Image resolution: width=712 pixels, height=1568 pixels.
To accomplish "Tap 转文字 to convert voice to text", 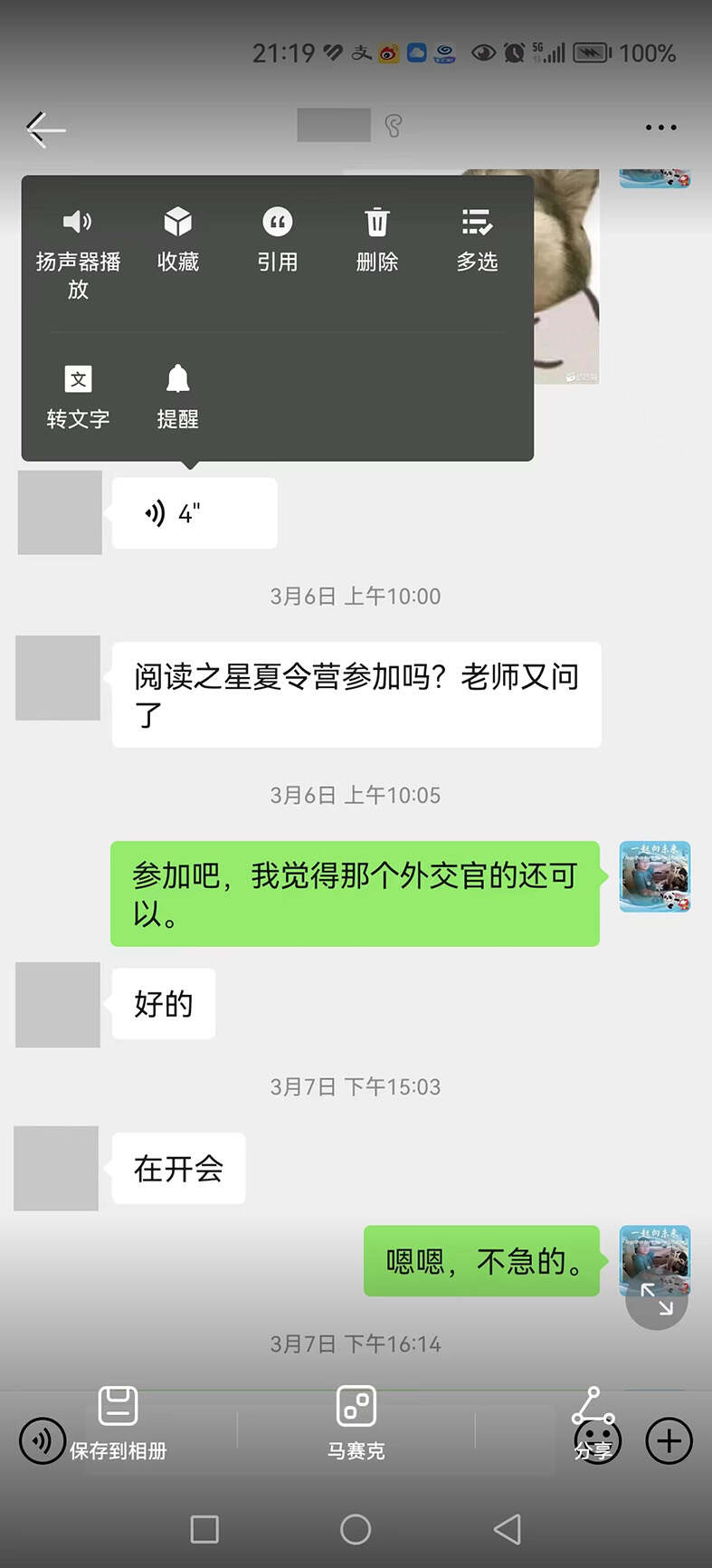I will (78, 394).
